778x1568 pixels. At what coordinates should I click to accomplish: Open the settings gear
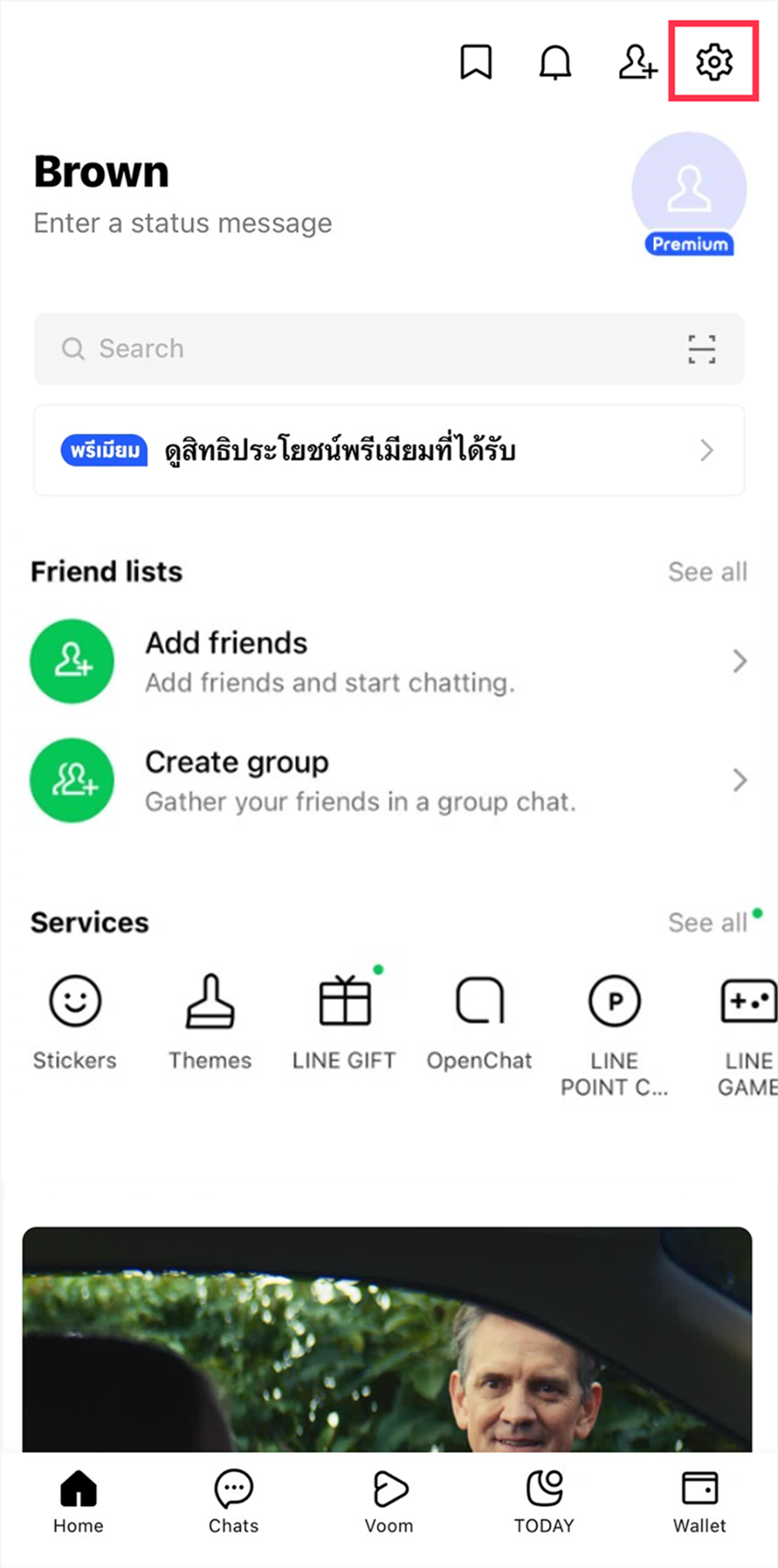click(714, 62)
